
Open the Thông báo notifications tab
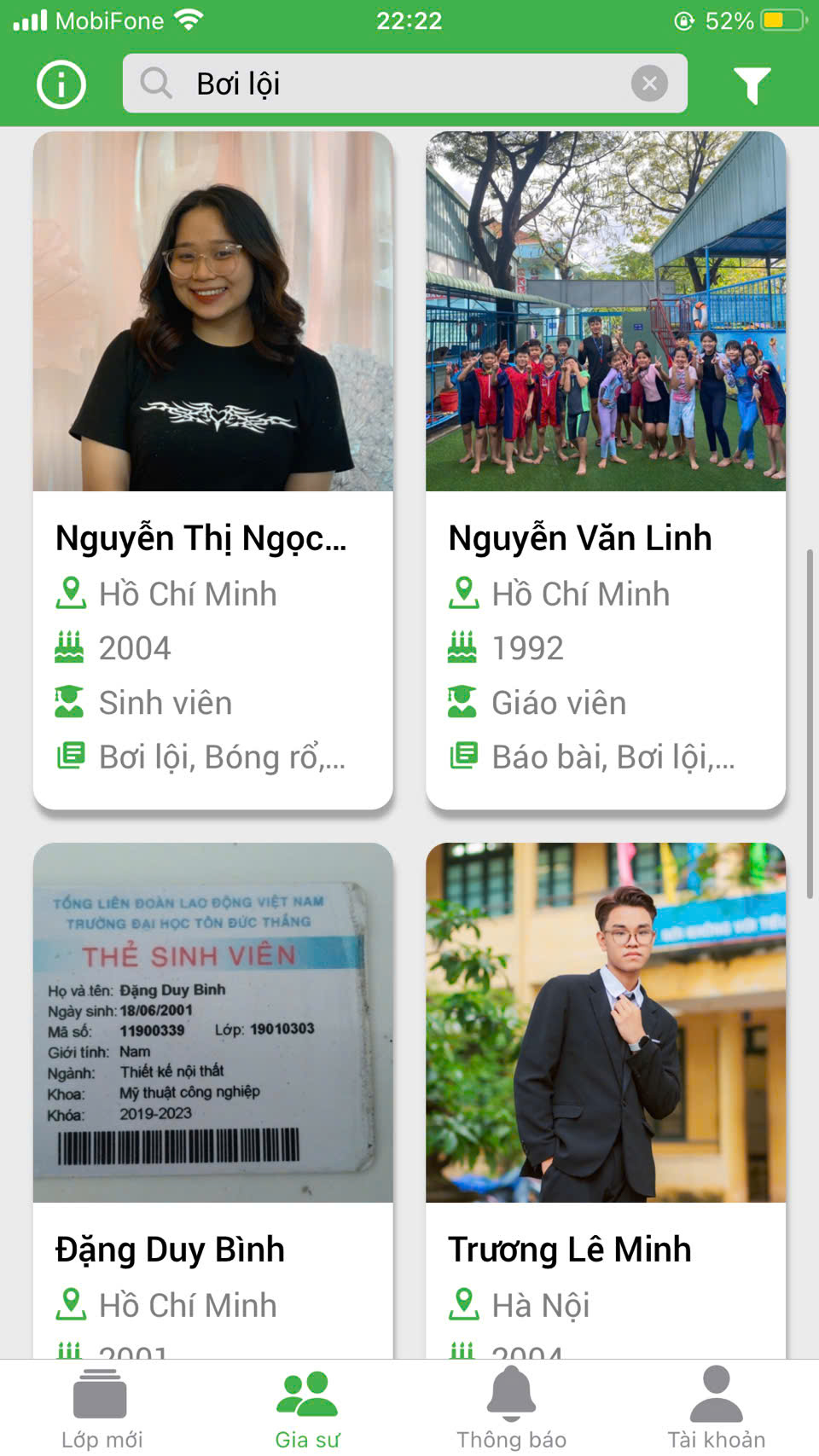pyautogui.click(x=511, y=1408)
